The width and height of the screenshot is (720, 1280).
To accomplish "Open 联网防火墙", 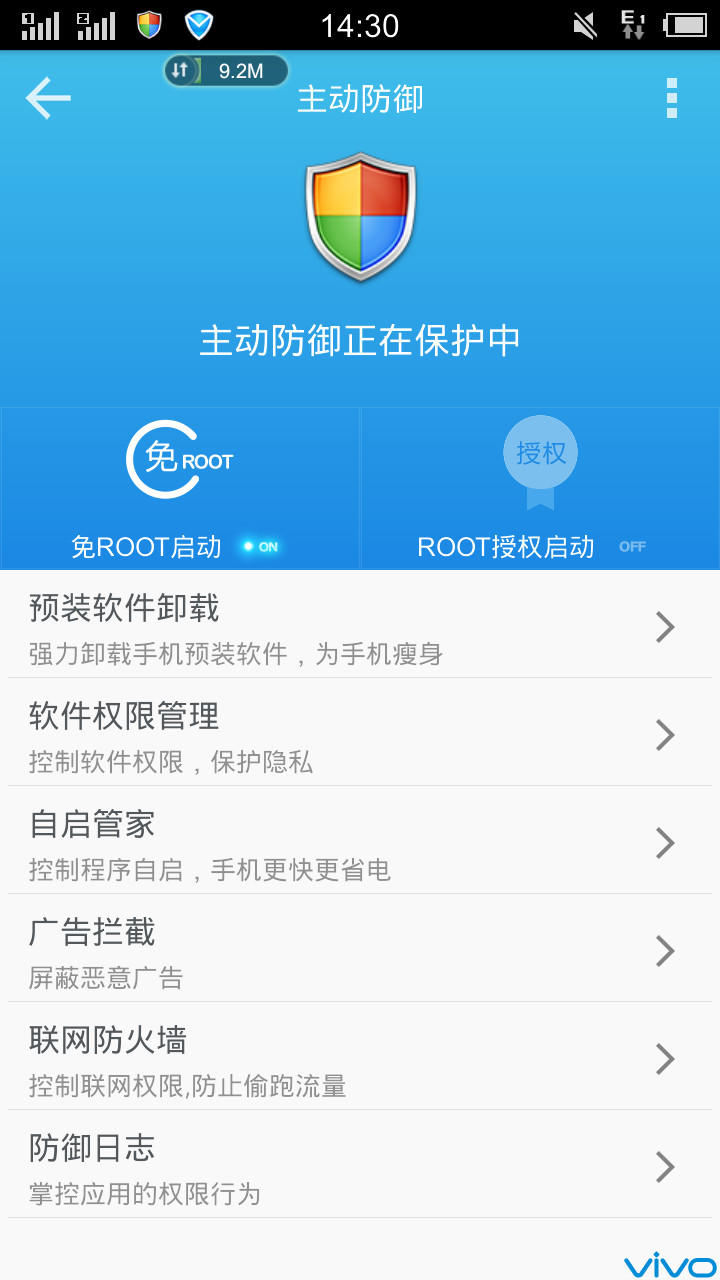I will click(360, 1058).
